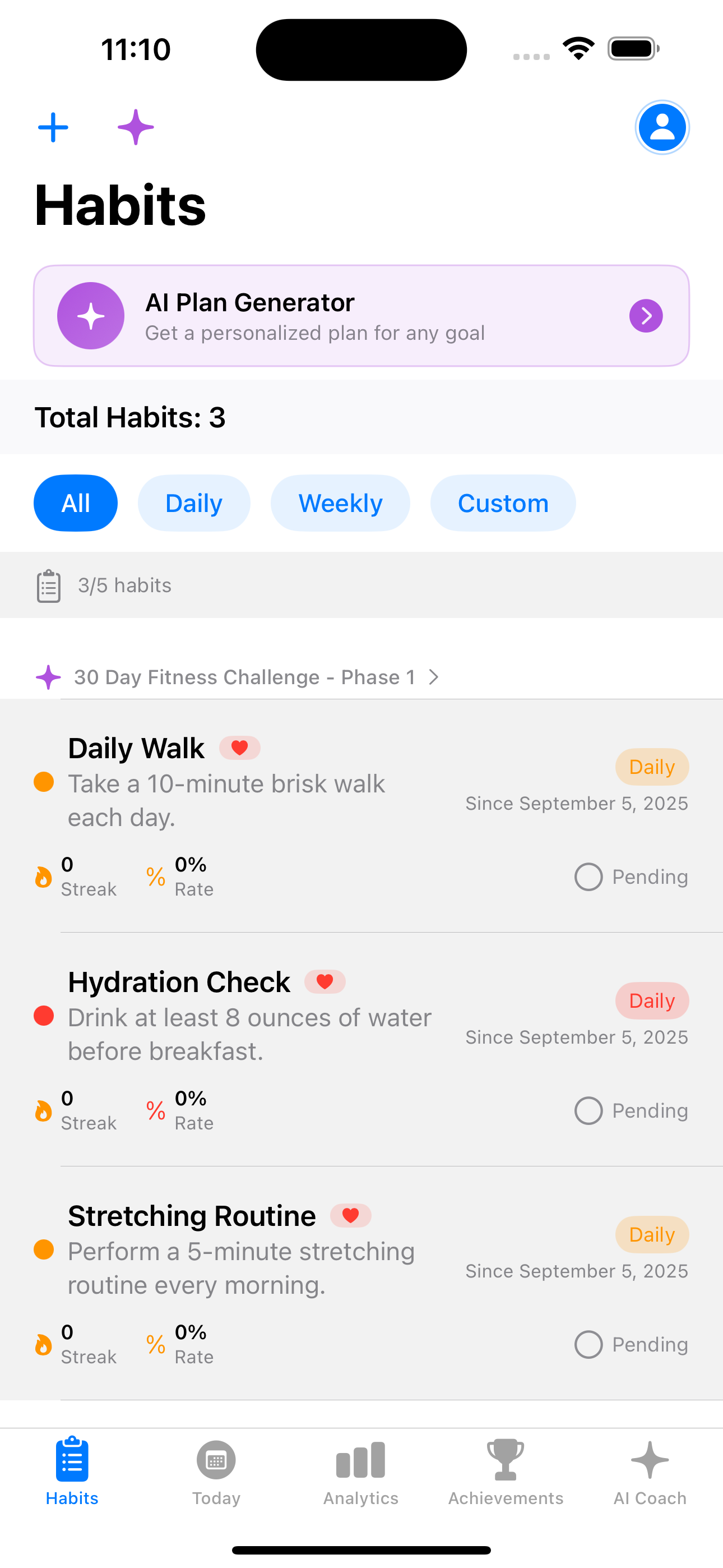Go to the Analytics tab

[361, 1472]
